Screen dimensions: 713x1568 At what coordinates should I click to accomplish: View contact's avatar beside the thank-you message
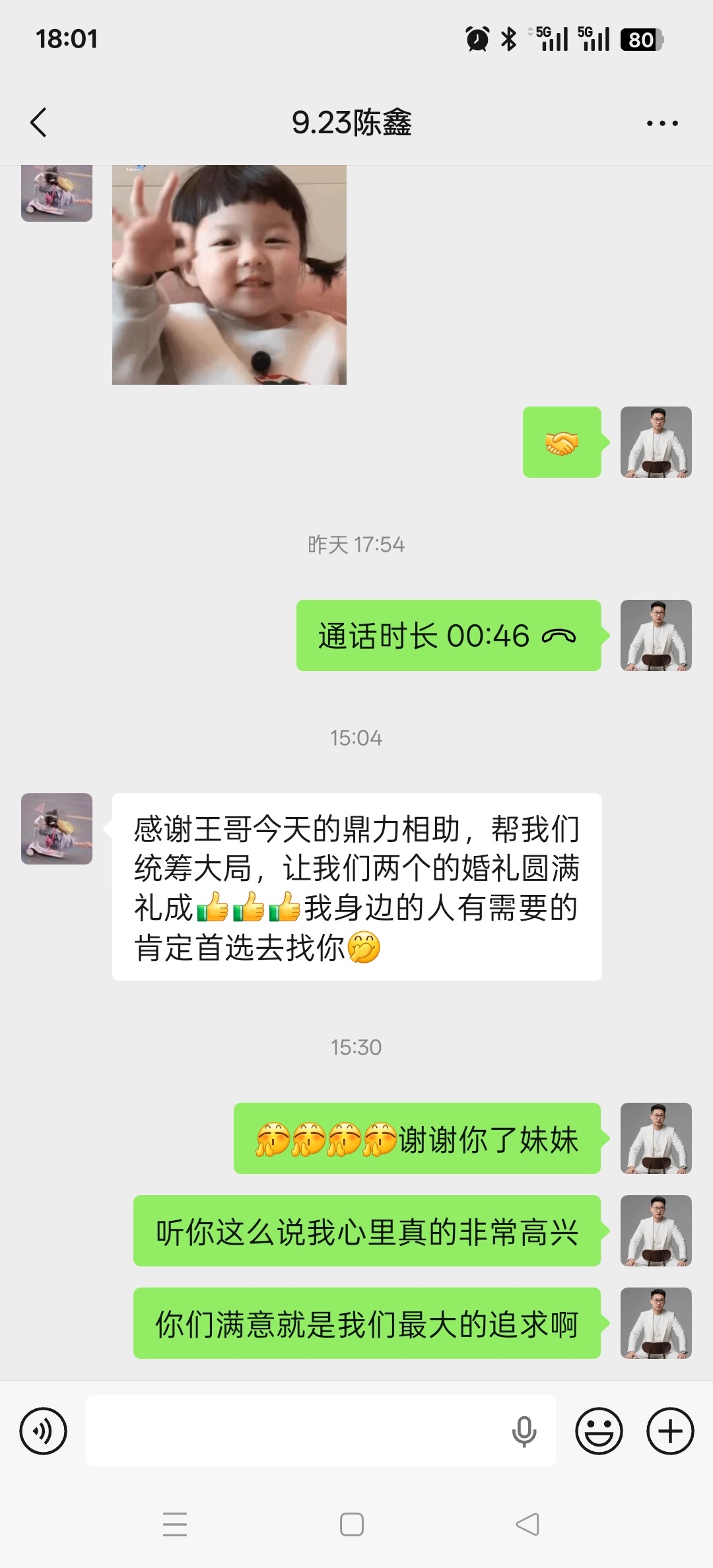pyautogui.click(x=57, y=829)
